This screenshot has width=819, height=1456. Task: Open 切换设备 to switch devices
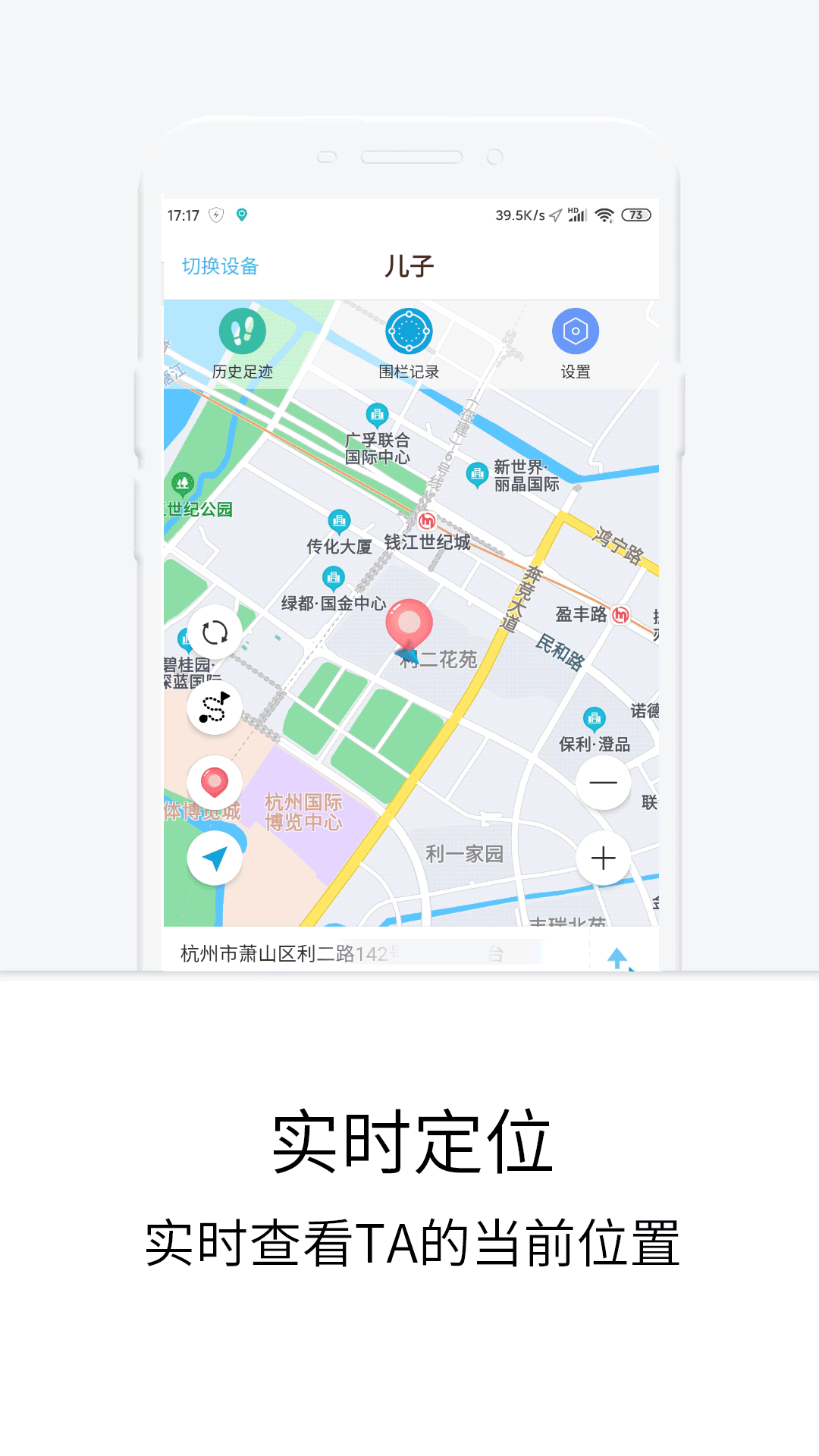pyautogui.click(x=219, y=267)
